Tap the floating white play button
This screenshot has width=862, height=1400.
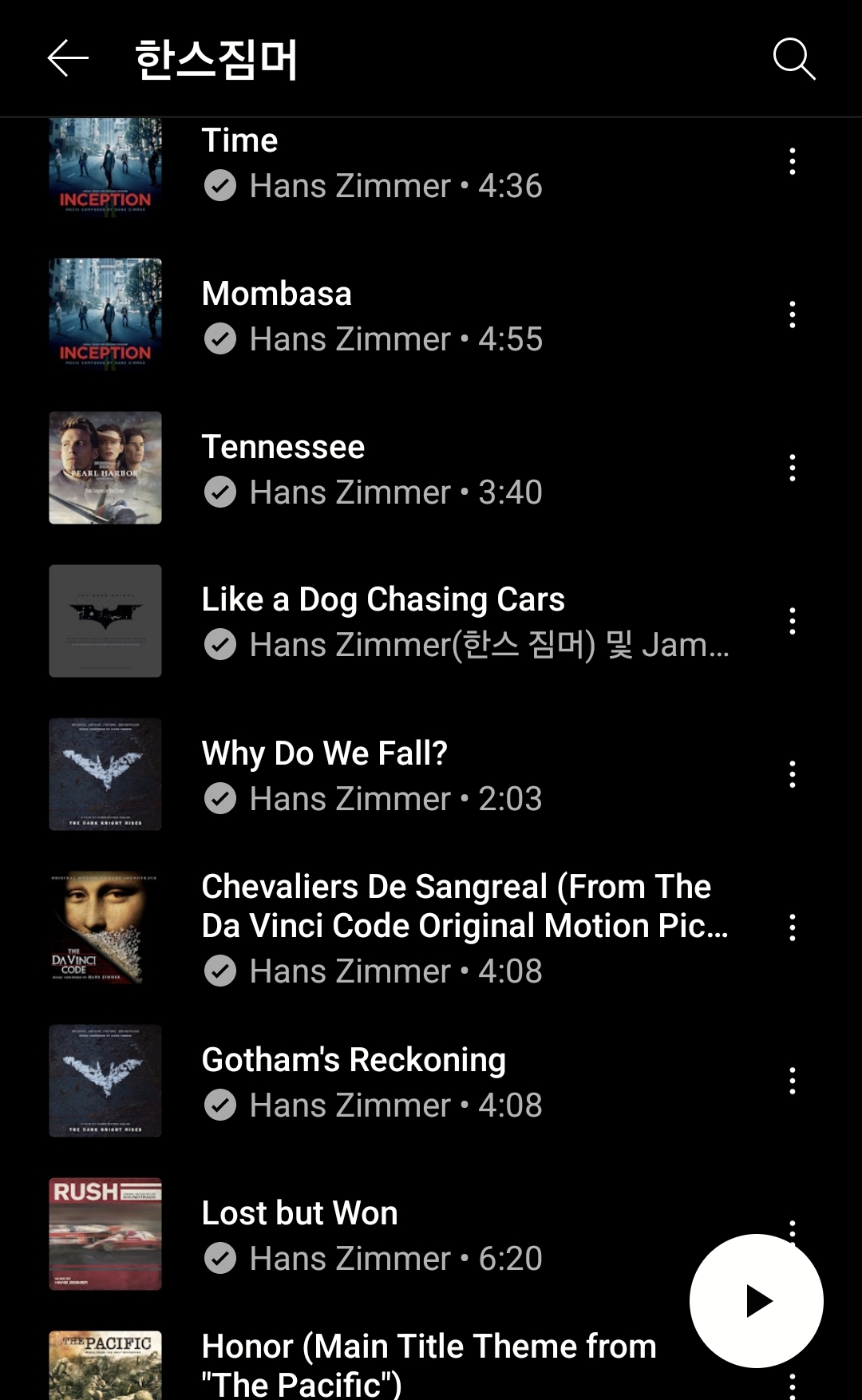point(756,1301)
